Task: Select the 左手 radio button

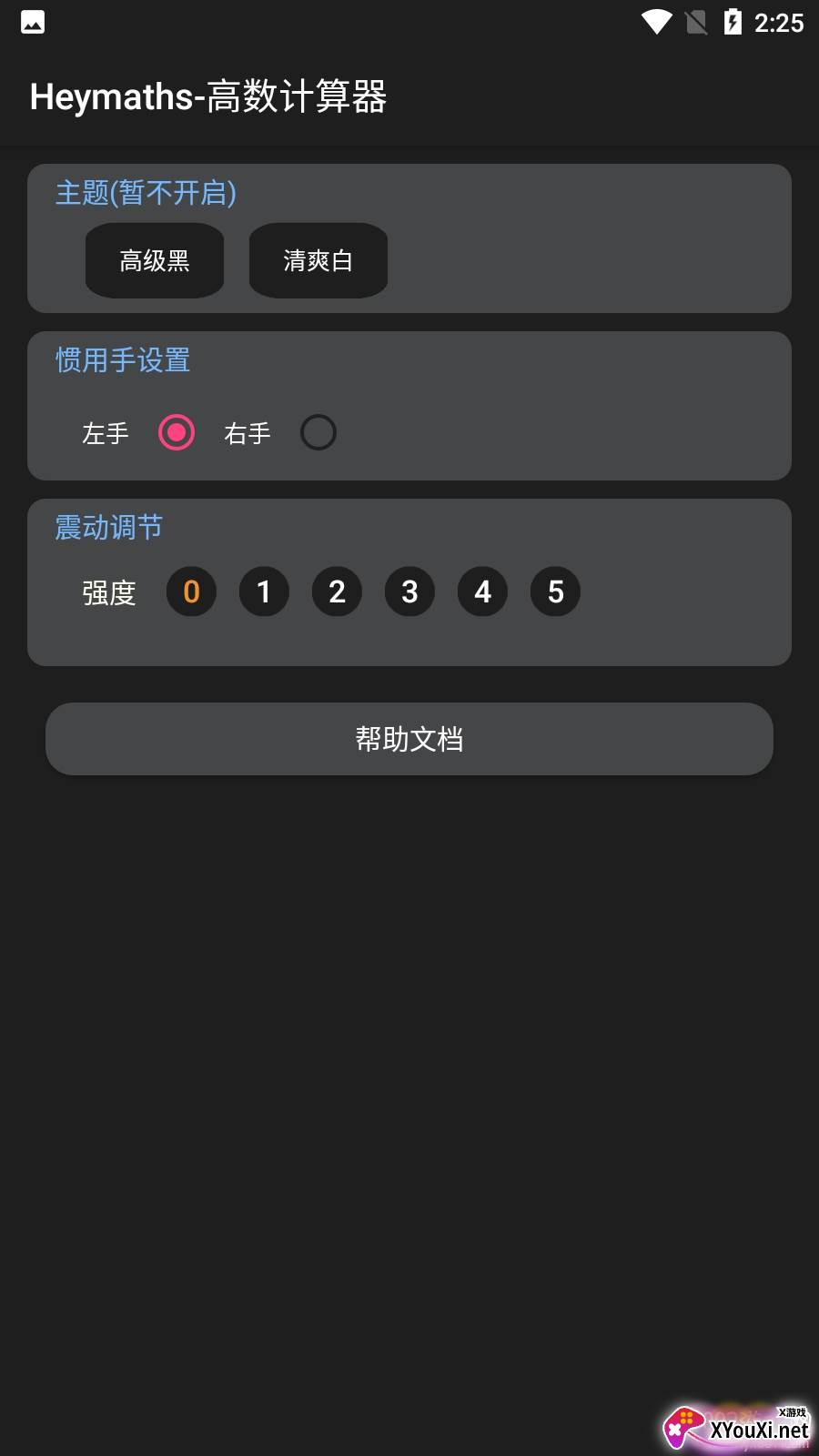Action: [x=177, y=432]
